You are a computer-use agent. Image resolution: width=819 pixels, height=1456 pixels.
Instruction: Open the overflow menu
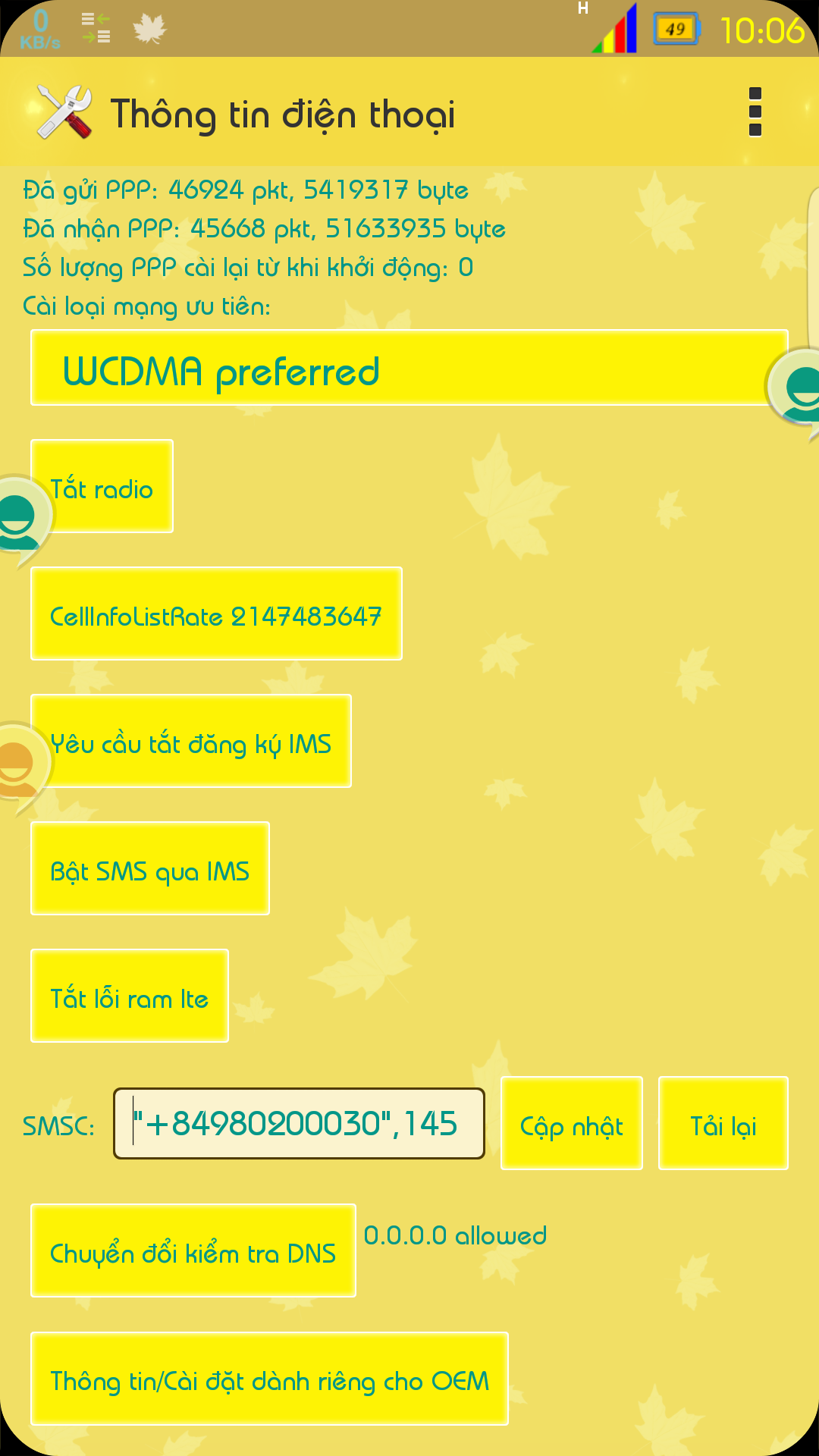755,112
